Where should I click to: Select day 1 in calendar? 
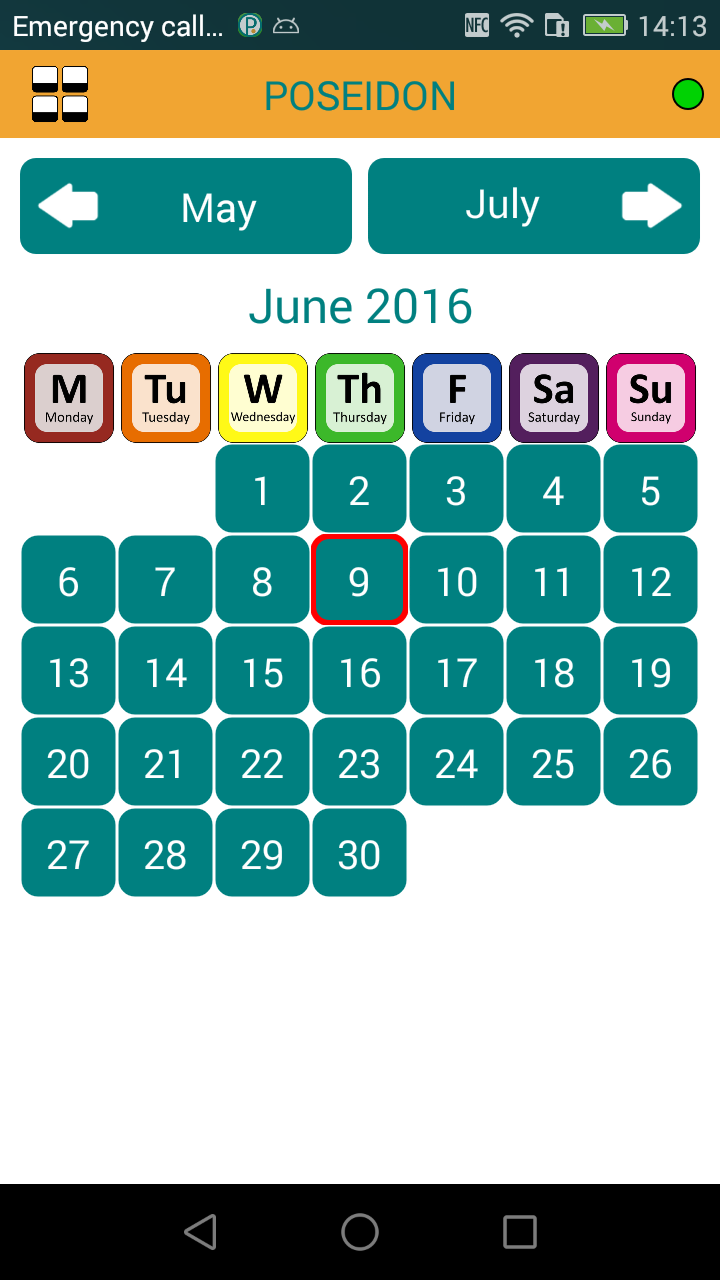[x=262, y=489]
